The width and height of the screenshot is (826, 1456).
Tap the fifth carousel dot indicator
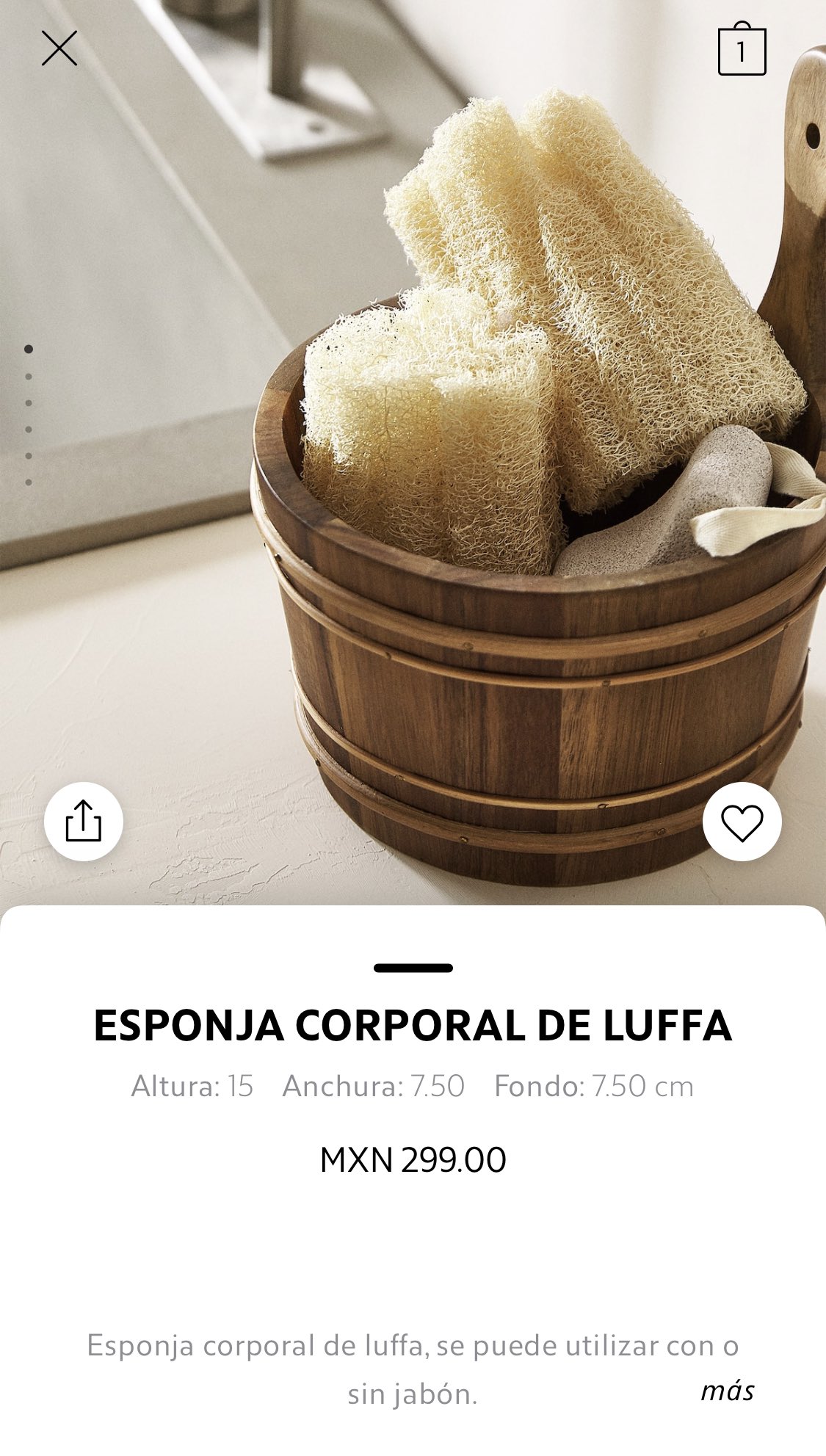coord(29,456)
